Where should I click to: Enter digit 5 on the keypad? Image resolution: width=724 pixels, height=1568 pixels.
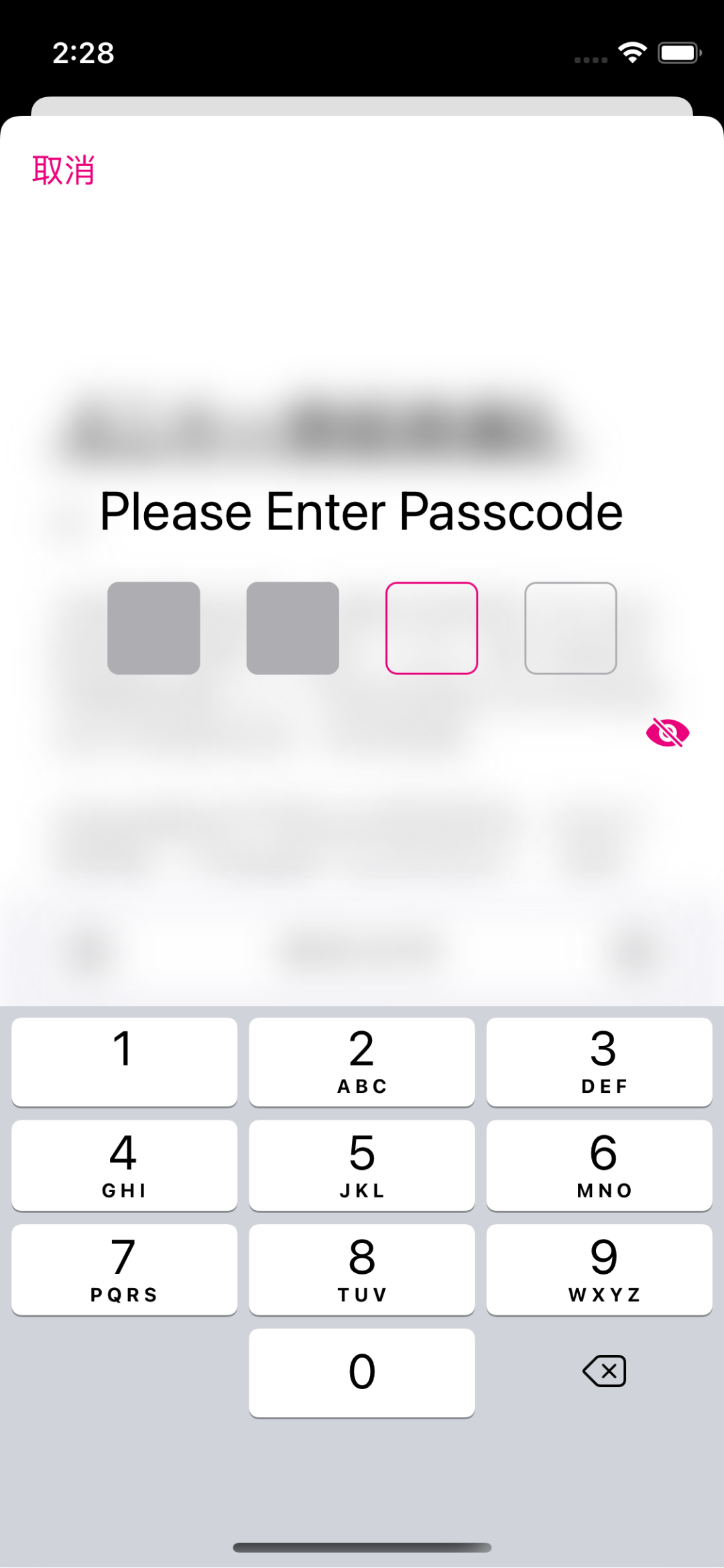[x=362, y=1165]
